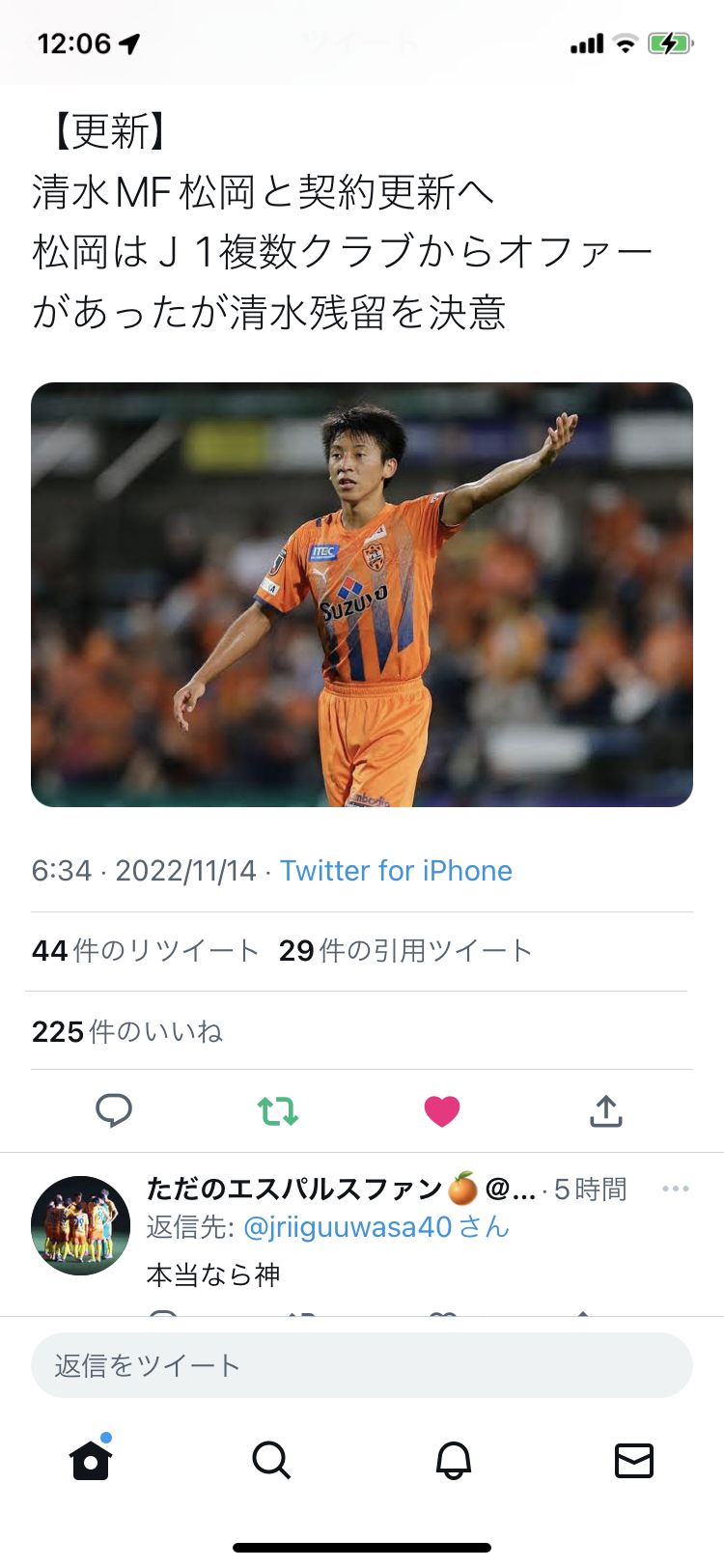Reply to the tweet with comment icon
724x1568 pixels.
114,1111
